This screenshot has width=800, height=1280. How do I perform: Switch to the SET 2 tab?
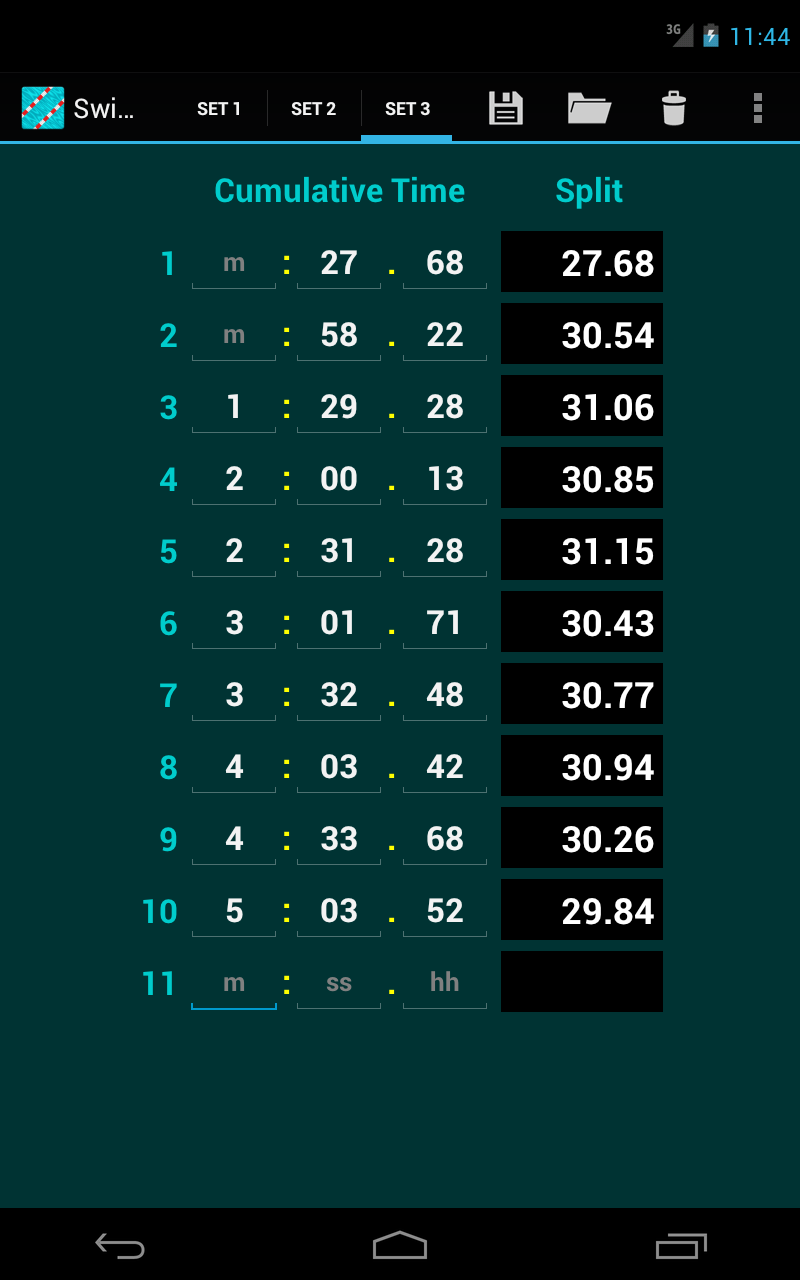tap(313, 109)
